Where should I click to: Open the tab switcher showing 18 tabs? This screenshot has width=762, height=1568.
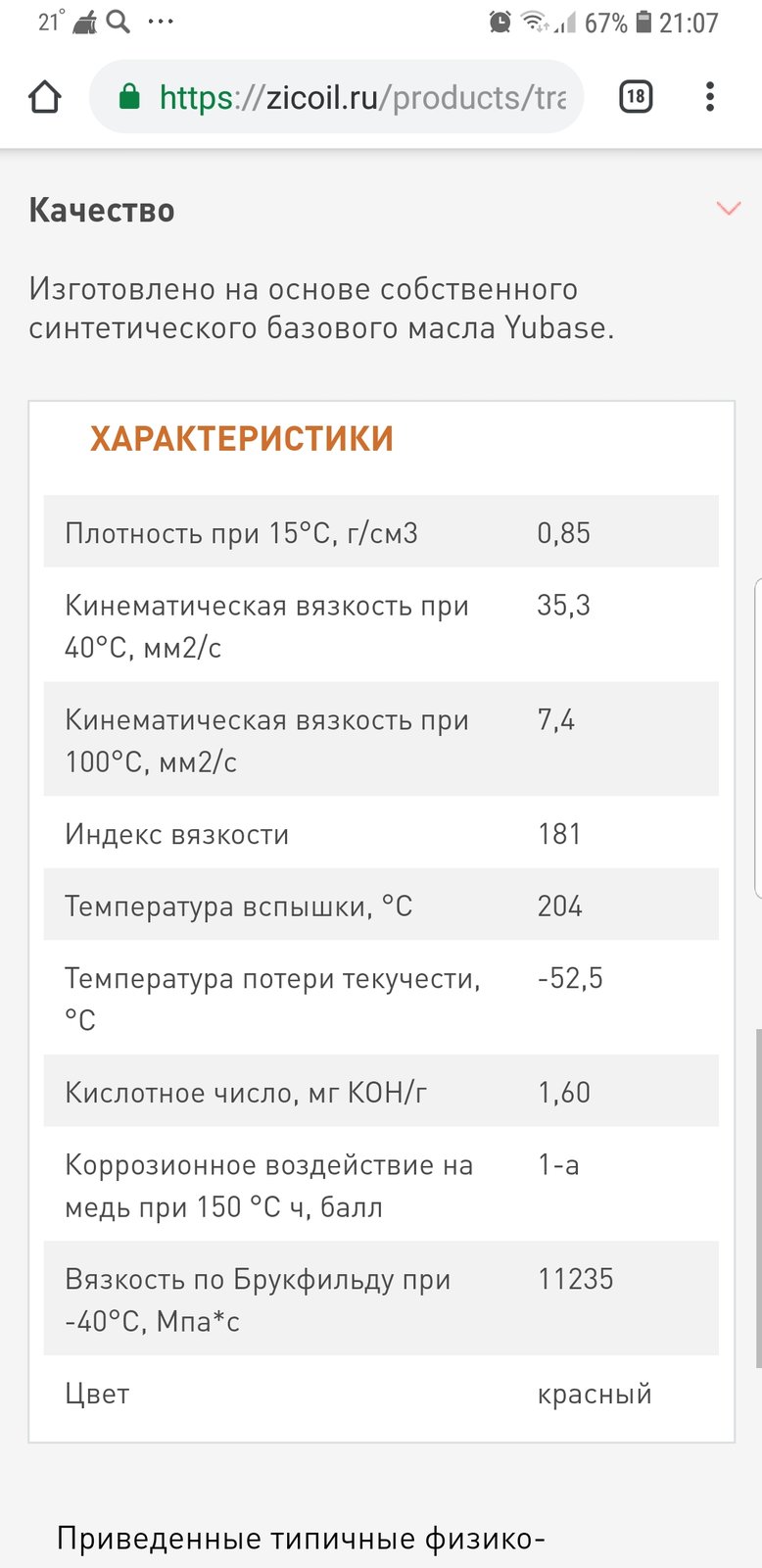(x=636, y=97)
